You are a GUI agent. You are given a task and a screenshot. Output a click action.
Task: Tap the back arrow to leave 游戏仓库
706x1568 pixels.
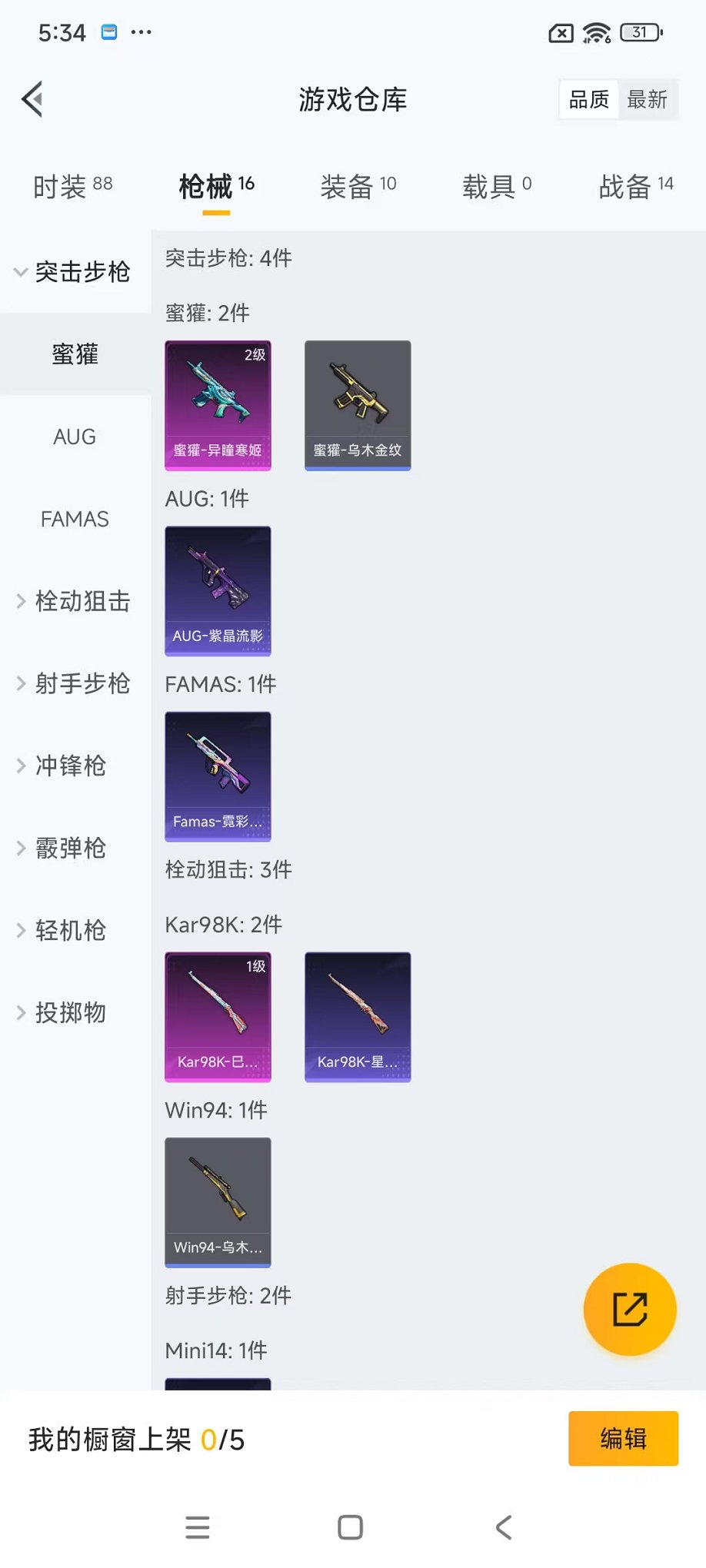[x=31, y=99]
